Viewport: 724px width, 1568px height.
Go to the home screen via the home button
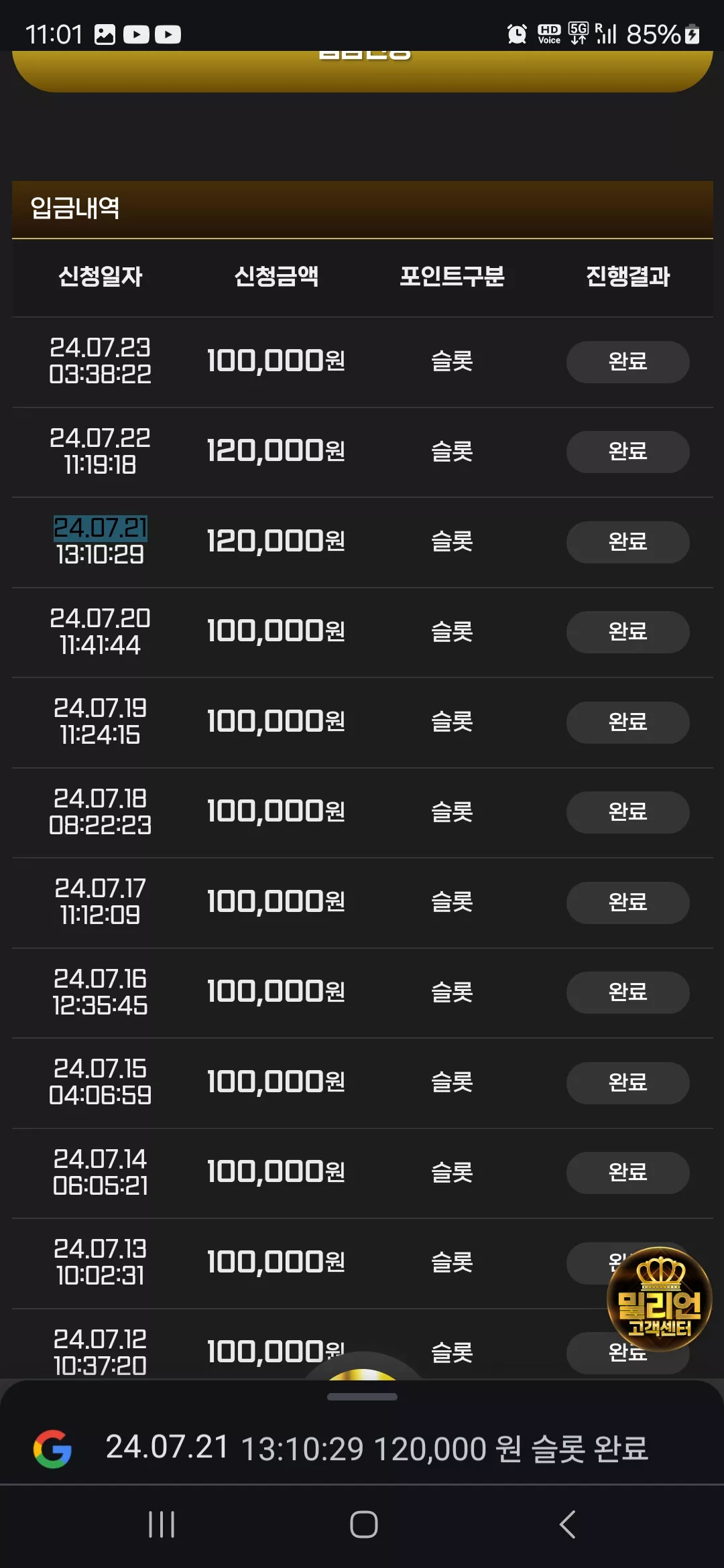[363, 1524]
